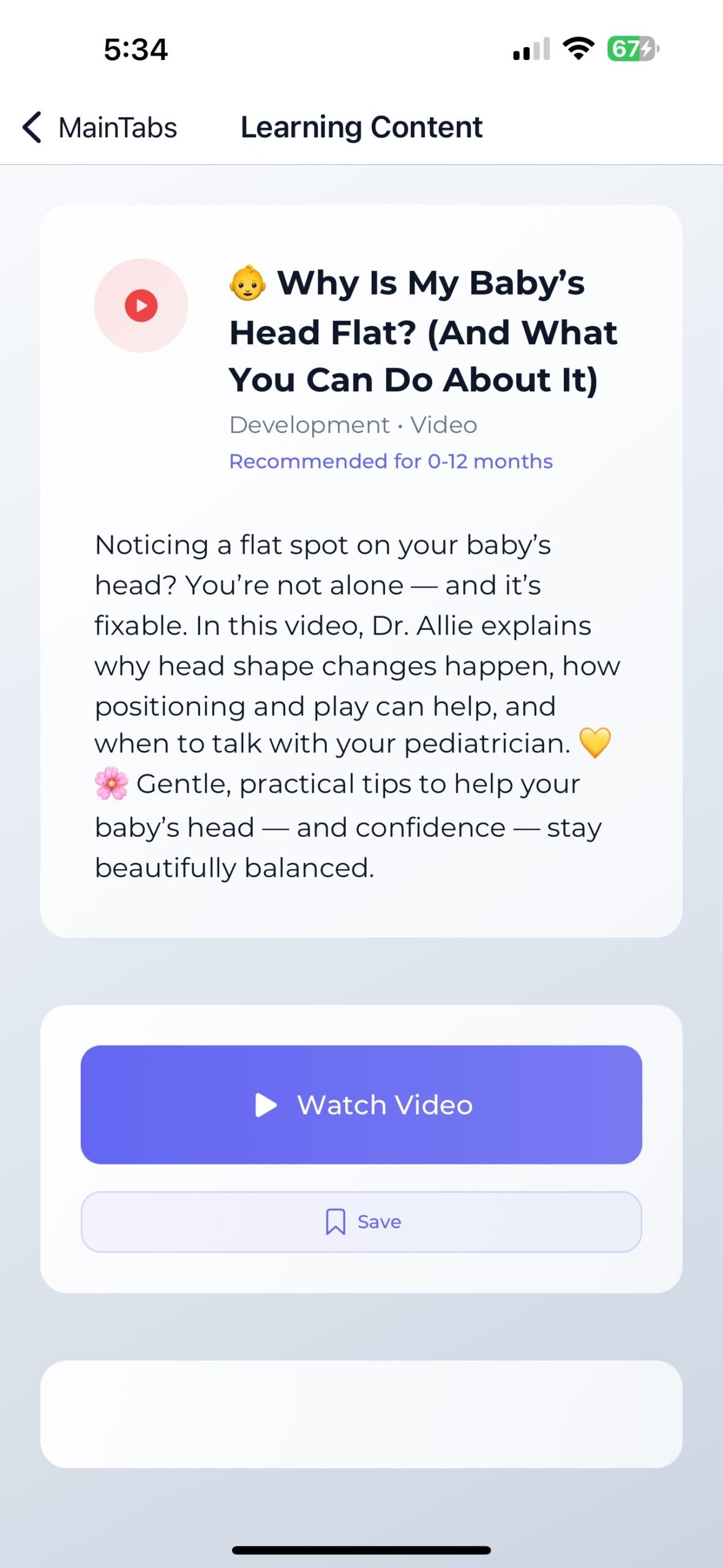Select the Development · Video category text
The width and height of the screenshot is (723, 1568).
353,424
